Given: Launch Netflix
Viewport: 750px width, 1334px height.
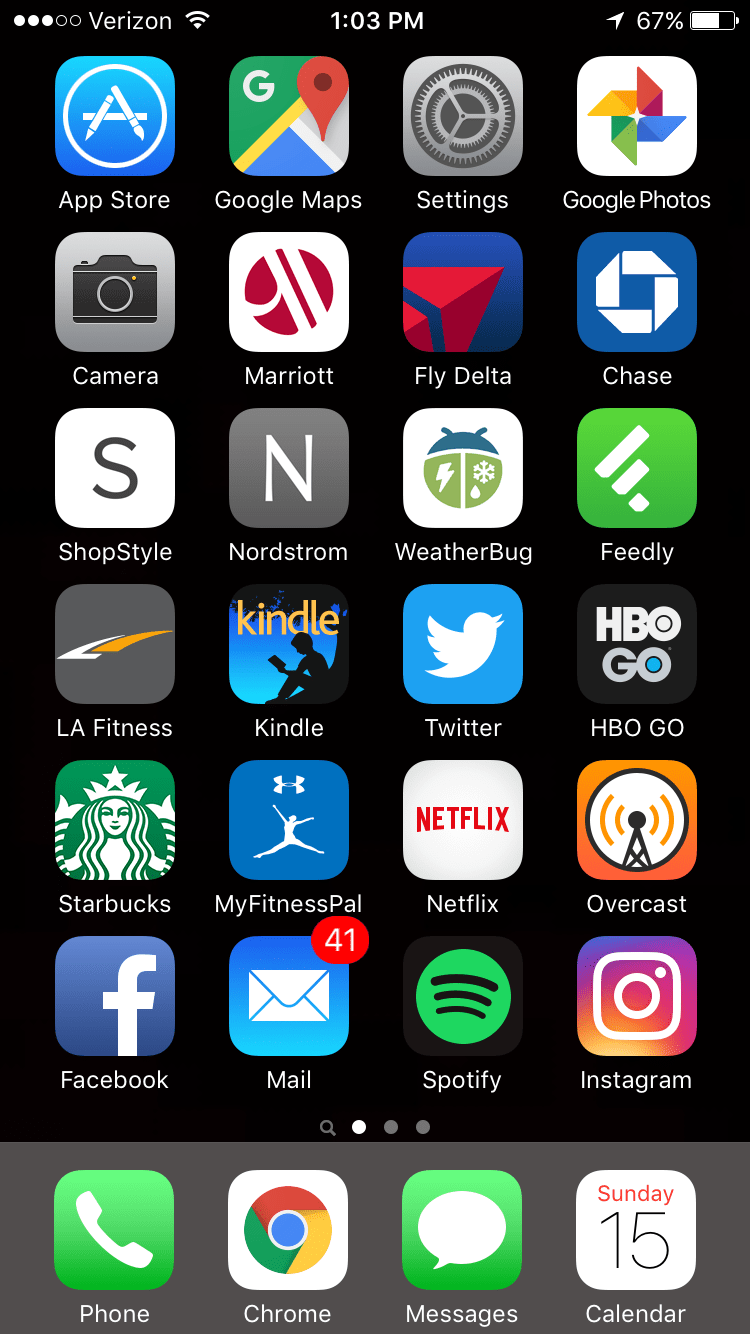Looking at the screenshot, I should [x=463, y=820].
